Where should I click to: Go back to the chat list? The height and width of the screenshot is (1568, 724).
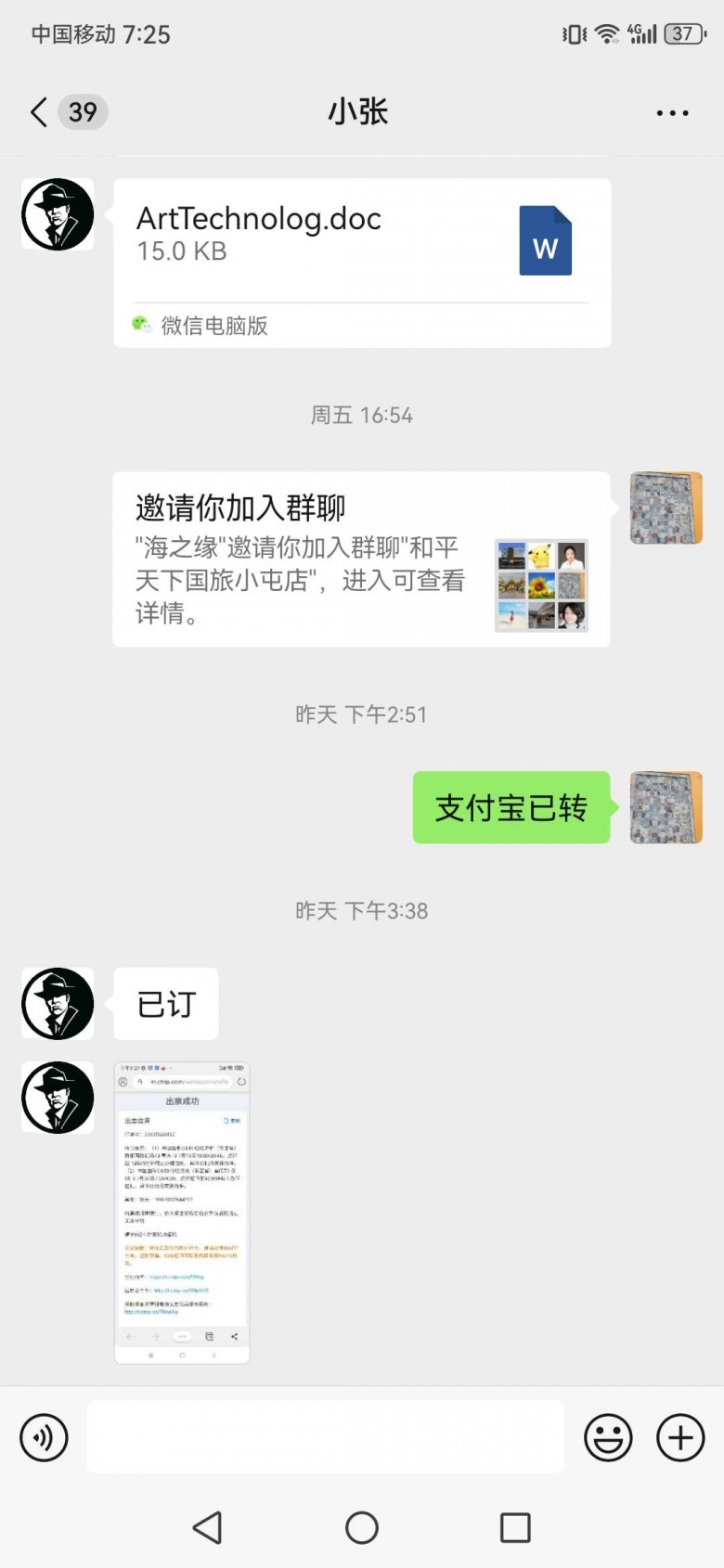coord(39,112)
